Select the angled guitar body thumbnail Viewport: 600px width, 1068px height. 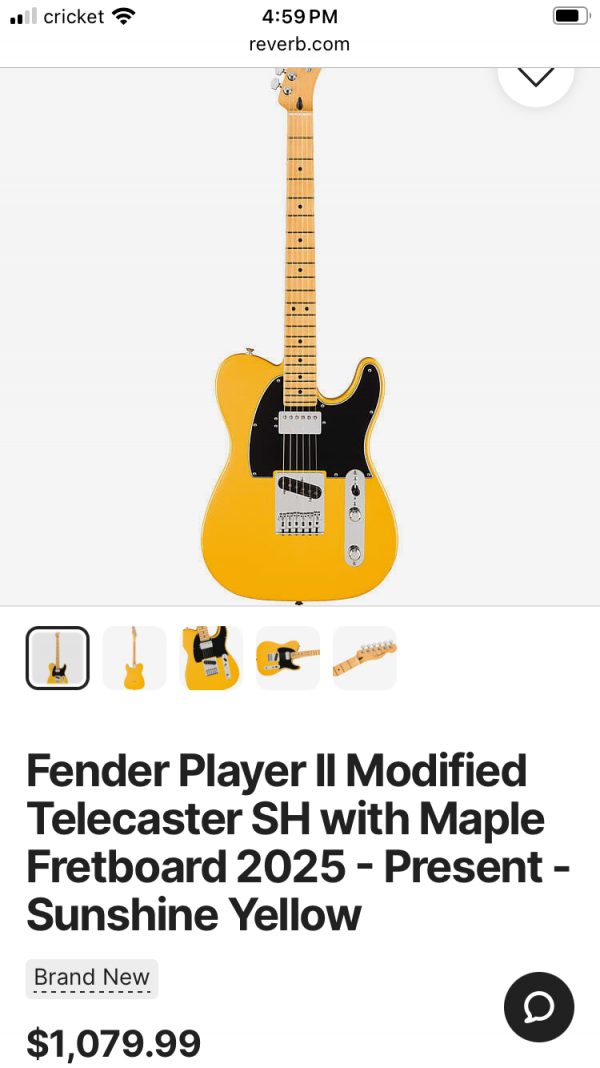[288, 658]
